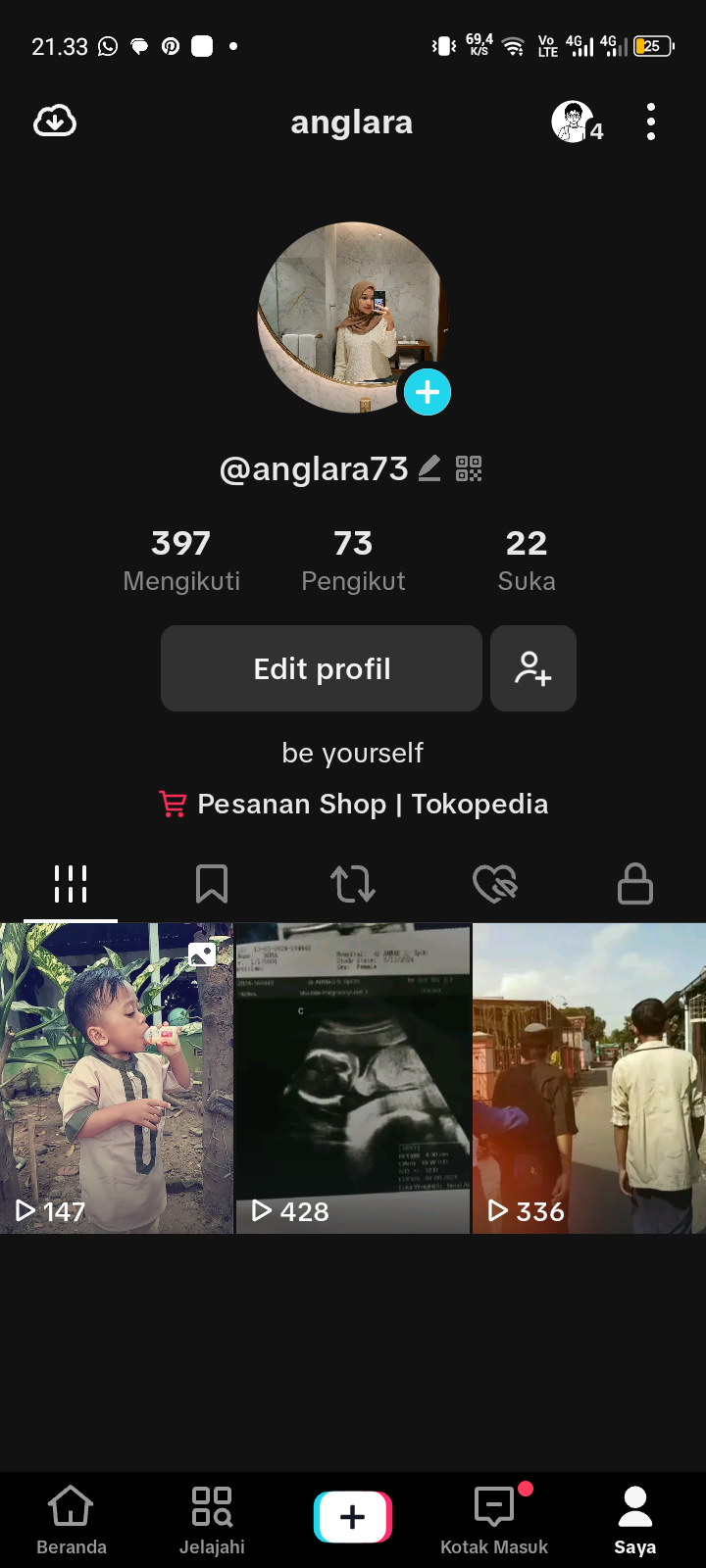
Task: Switch to the private locked videos tab
Action: pos(635,884)
